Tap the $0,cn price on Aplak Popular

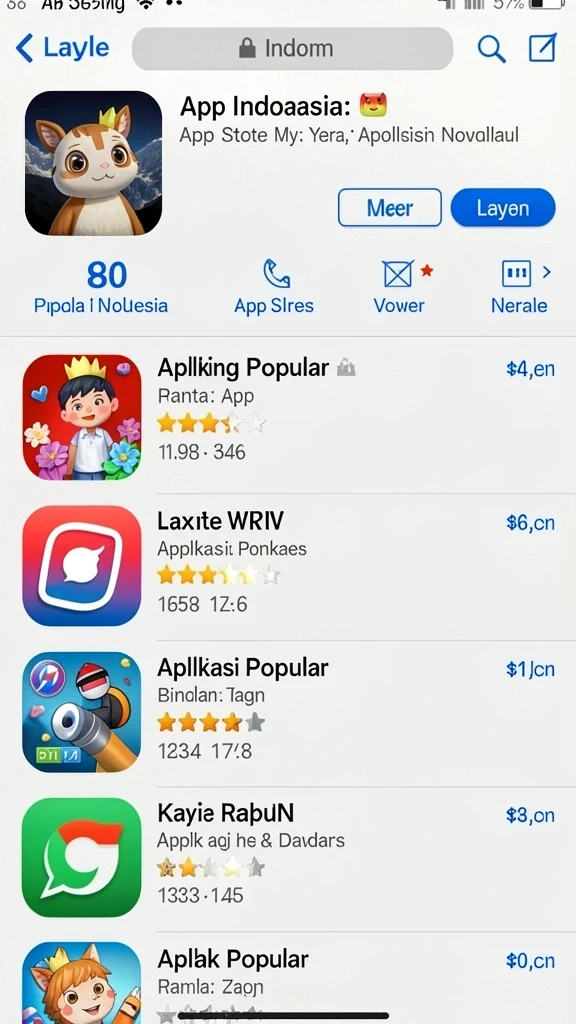pyautogui.click(x=530, y=961)
